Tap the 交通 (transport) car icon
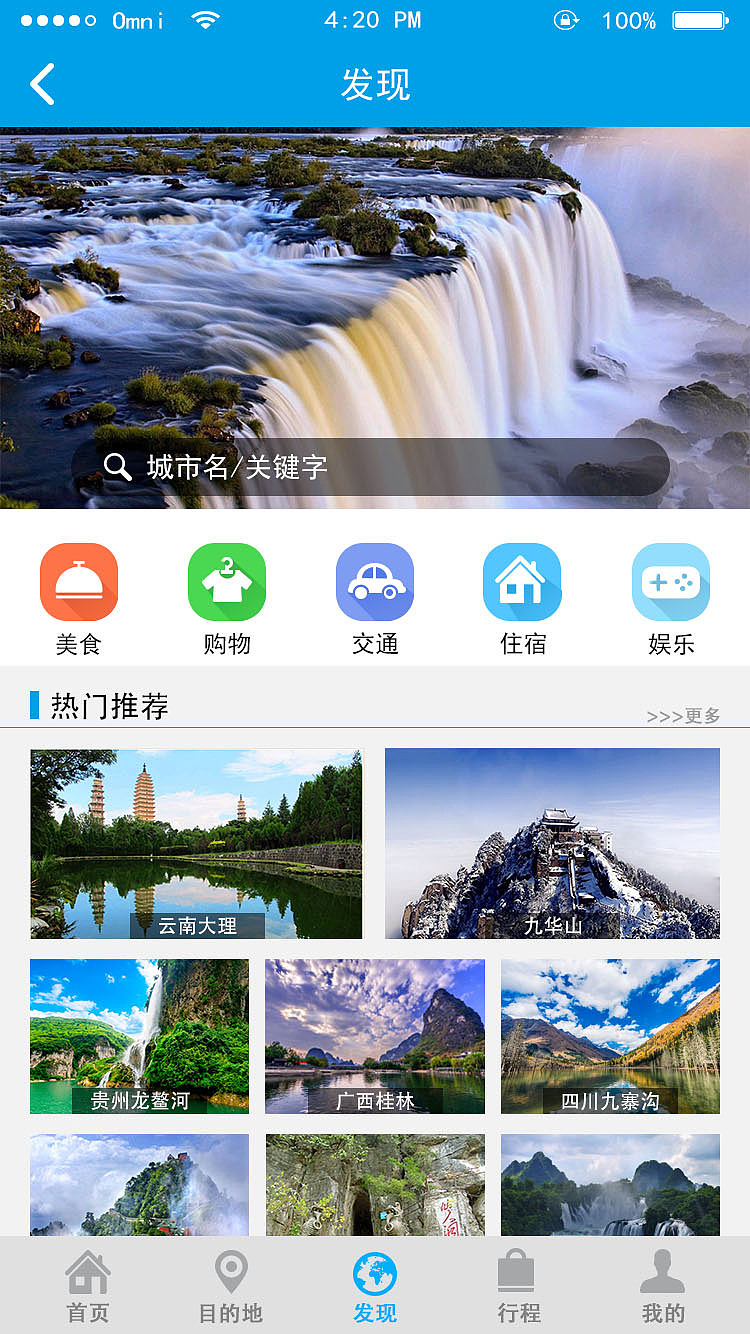 tap(374, 582)
